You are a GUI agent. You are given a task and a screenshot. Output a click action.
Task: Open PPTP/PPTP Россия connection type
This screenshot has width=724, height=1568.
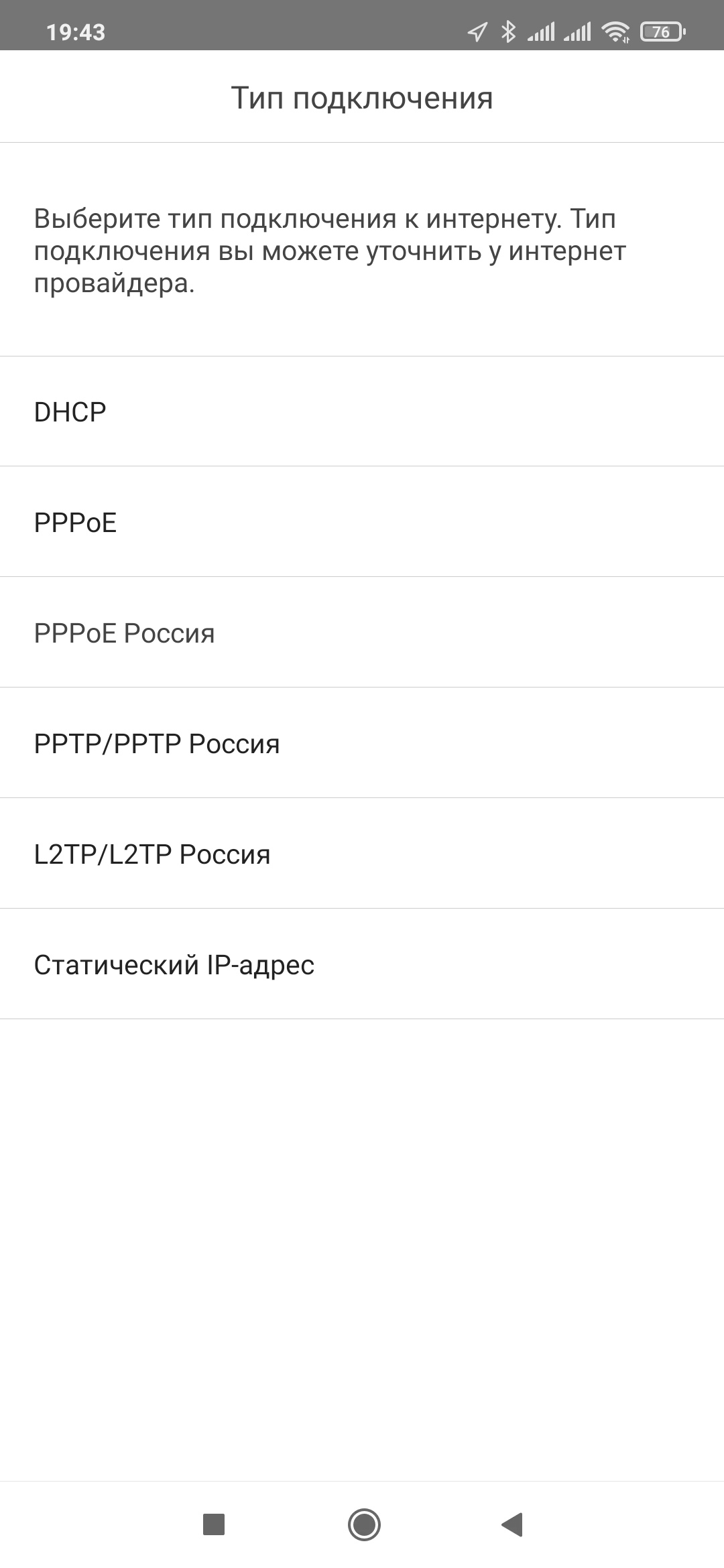(x=362, y=743)
